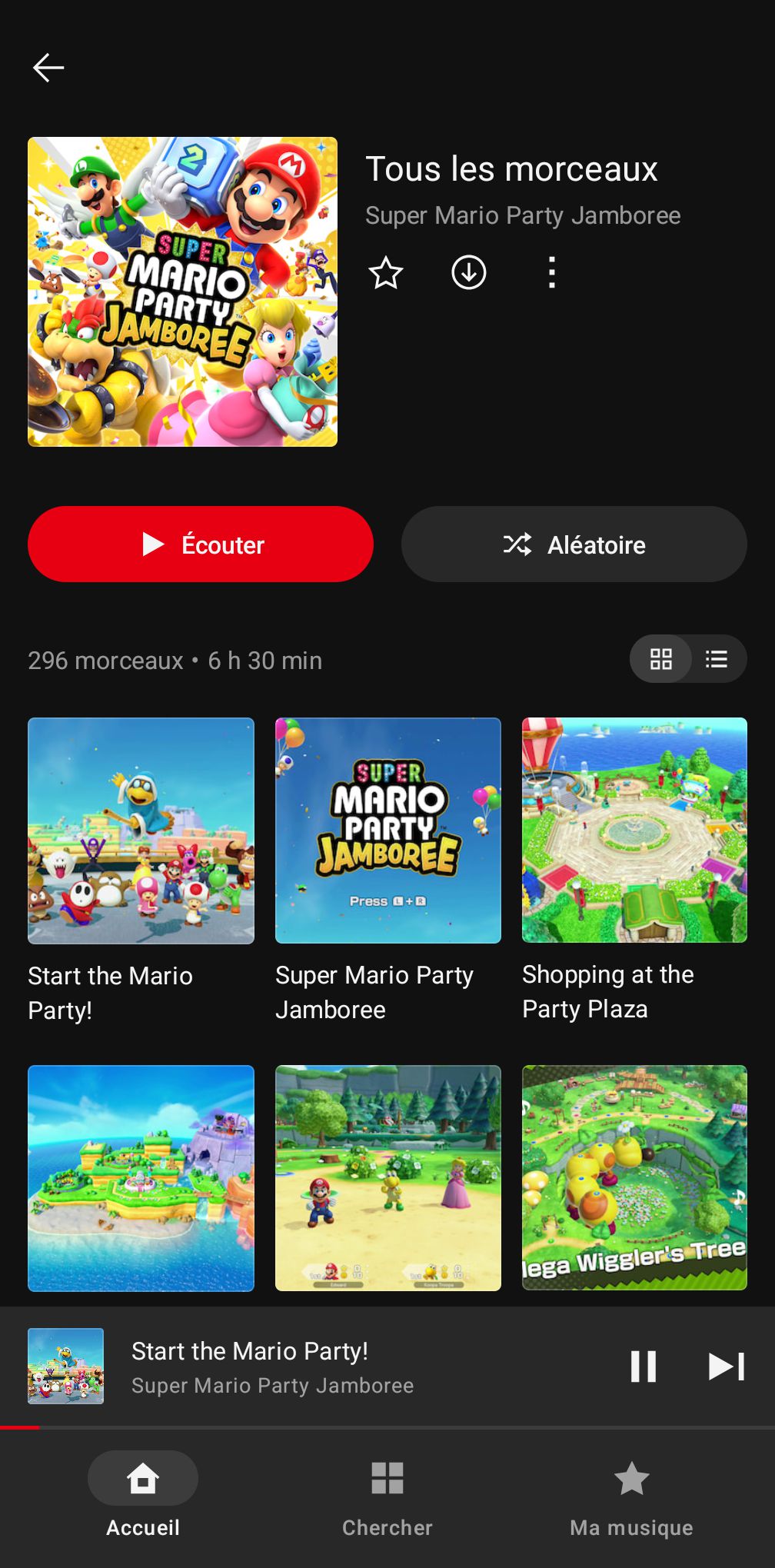Tap the red Écouter button

click(x=201, y=544)
